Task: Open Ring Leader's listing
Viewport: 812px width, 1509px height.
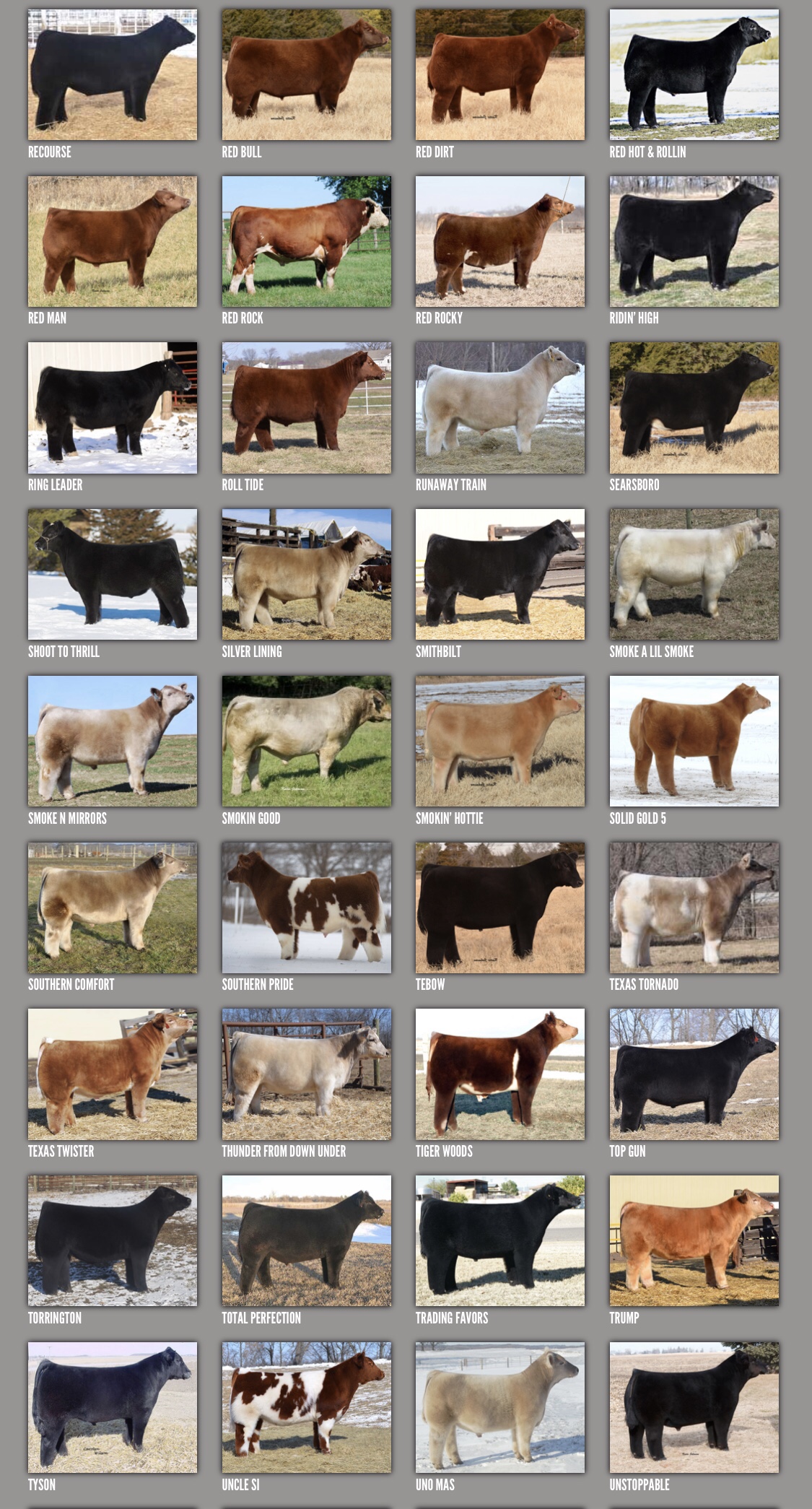Action: [x=112, y=408]
